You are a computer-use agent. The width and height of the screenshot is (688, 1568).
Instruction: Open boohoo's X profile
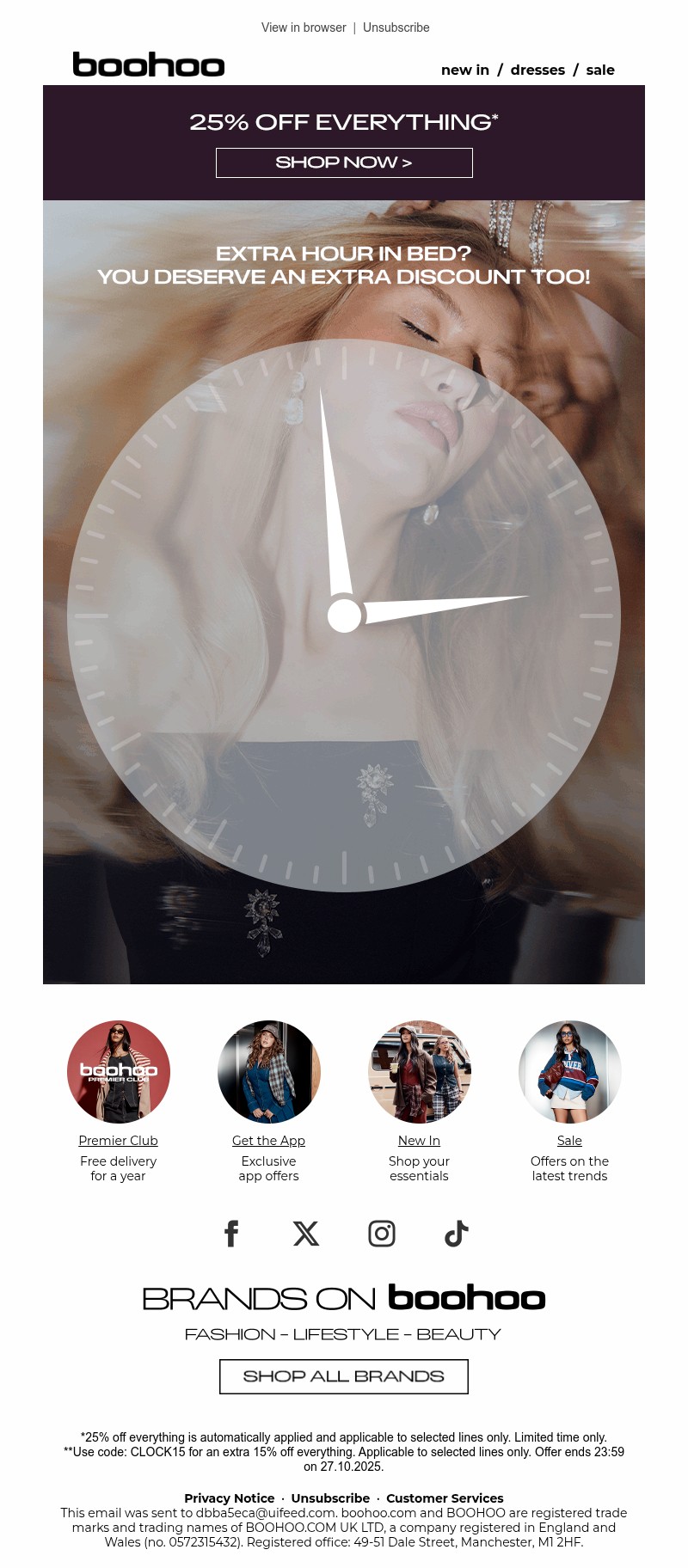point(306,1234)
